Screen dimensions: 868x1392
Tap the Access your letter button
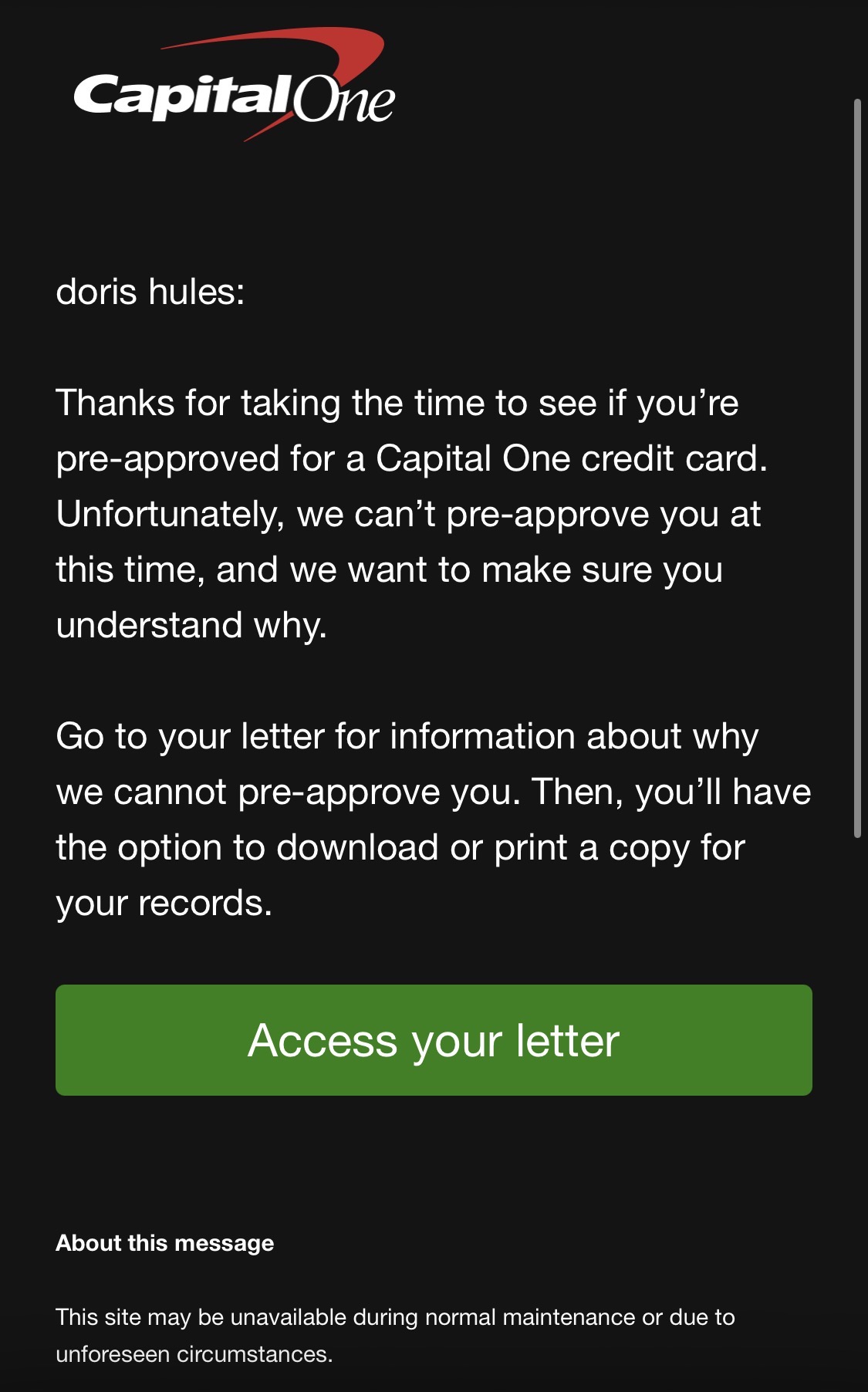point(434,1039)
